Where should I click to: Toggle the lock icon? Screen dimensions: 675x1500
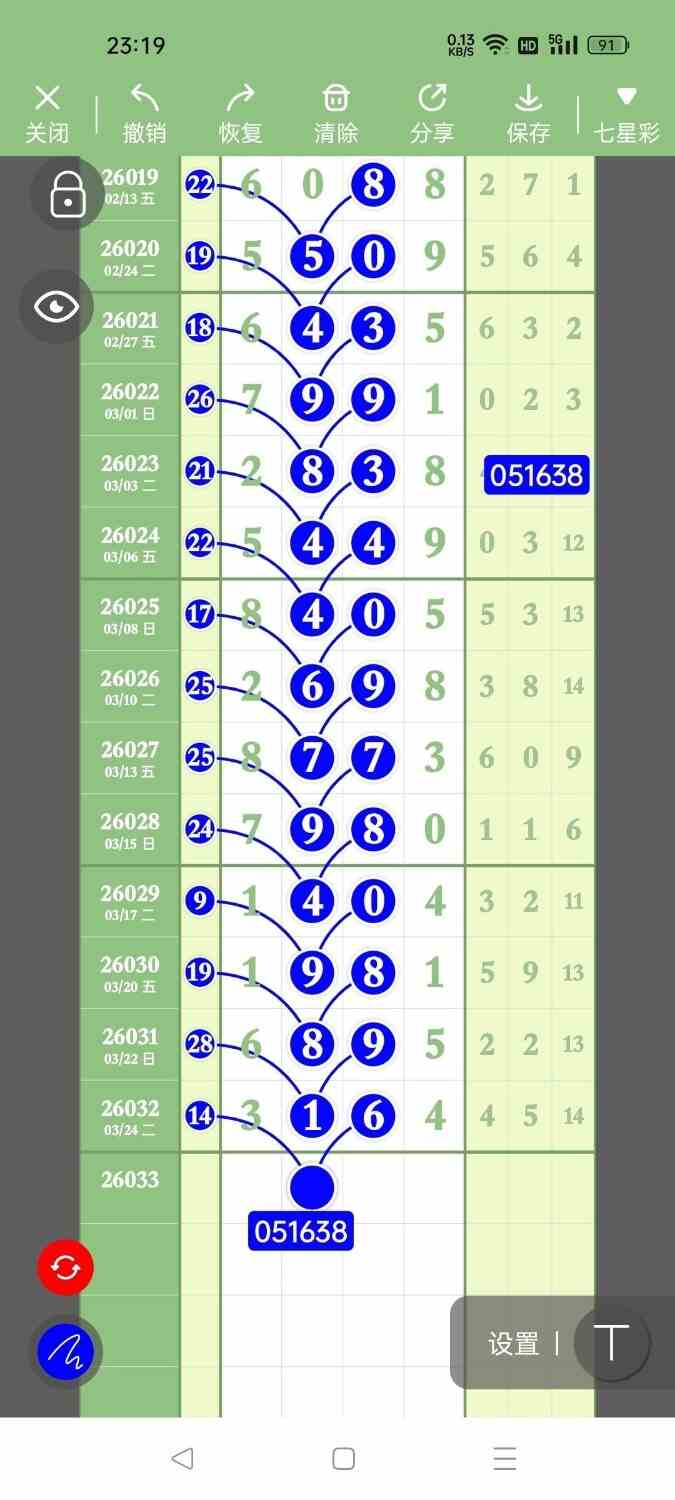pos(67,193)
